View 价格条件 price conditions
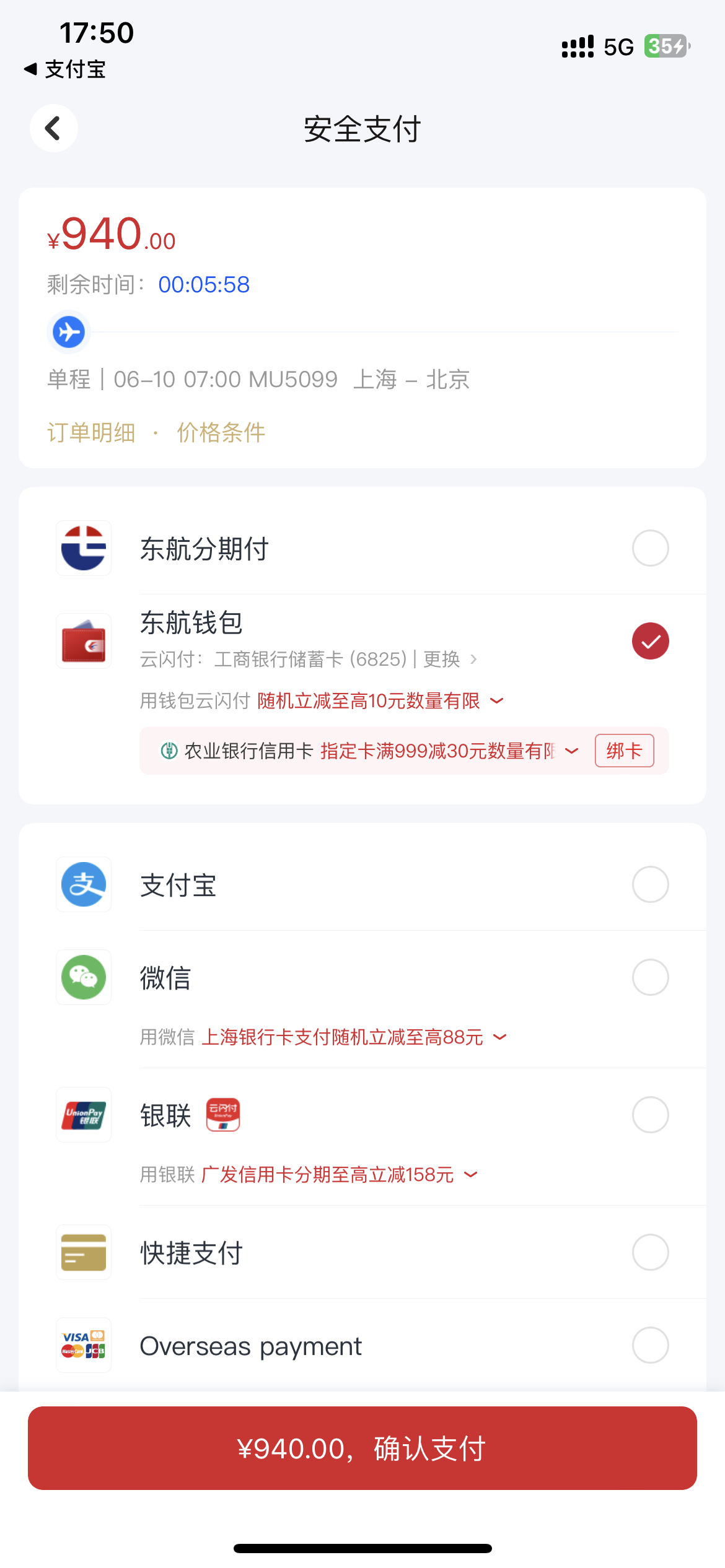Screen dimensions: 725x1568 point(221,432)
